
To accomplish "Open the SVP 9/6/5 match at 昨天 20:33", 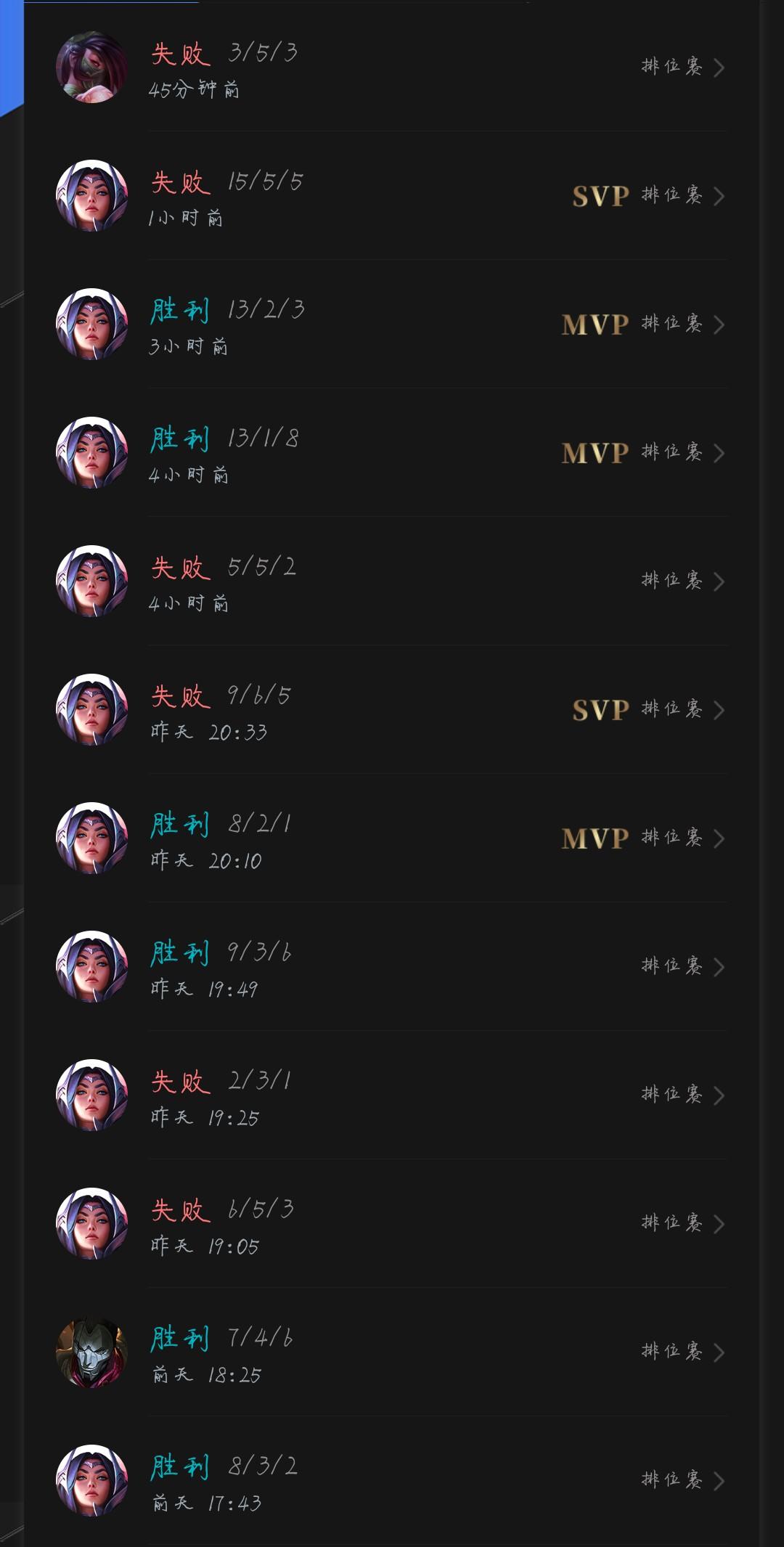I will click(x=392, y=710).
